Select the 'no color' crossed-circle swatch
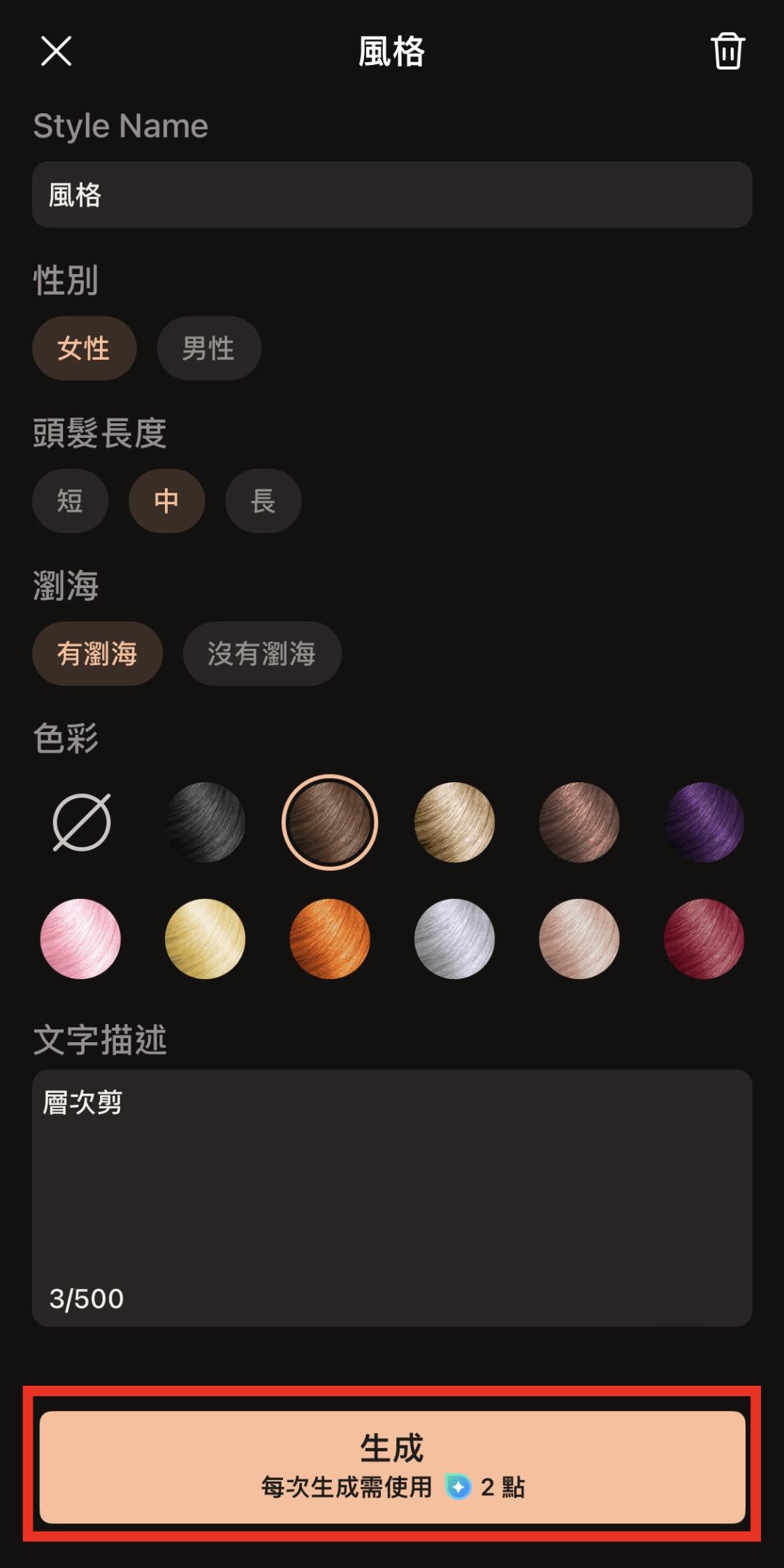 point(80,823)
